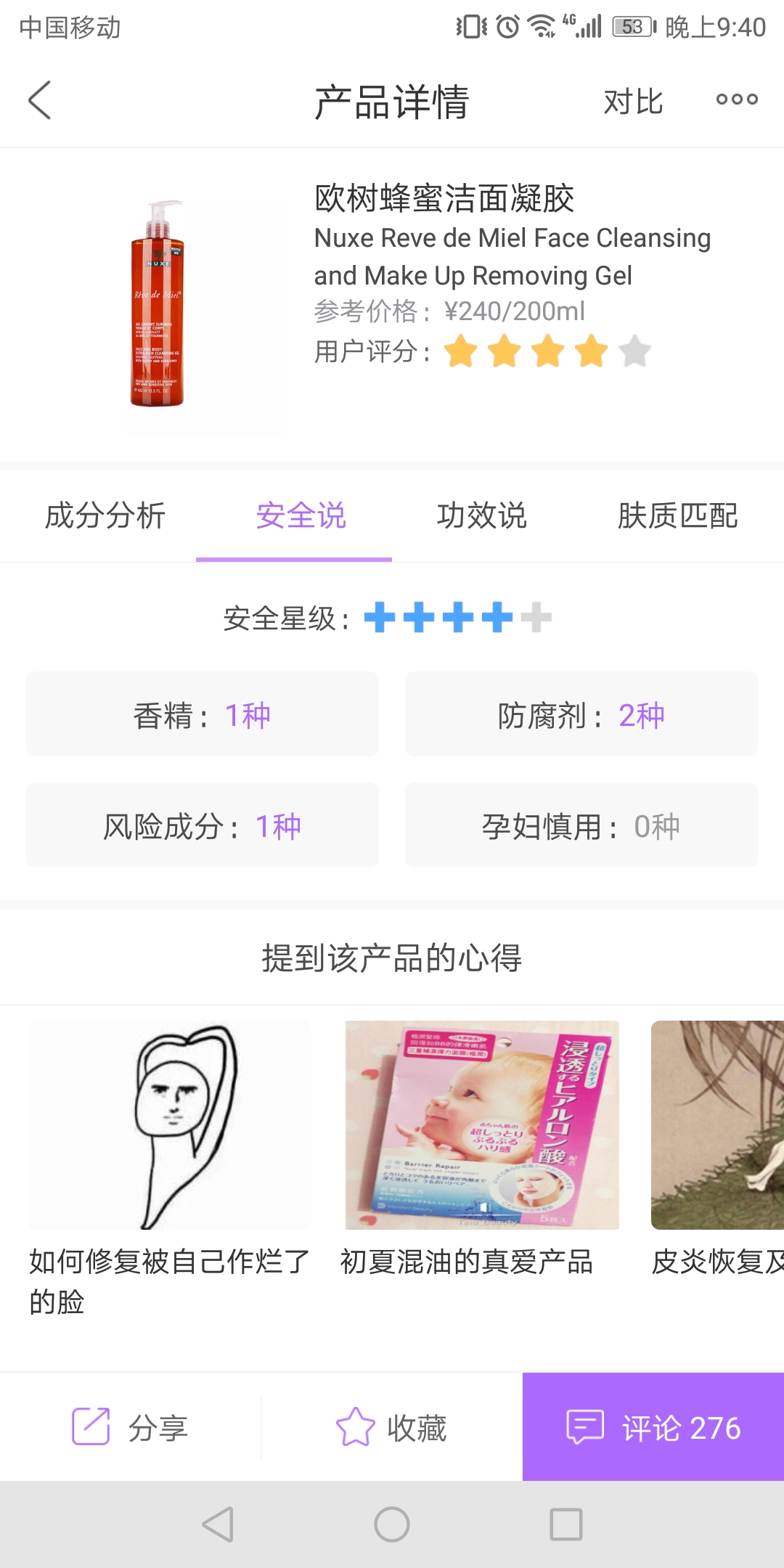Open the 孕妇慎用 0种 card
Screen dimensions: 784x1568
coord(581,825)
